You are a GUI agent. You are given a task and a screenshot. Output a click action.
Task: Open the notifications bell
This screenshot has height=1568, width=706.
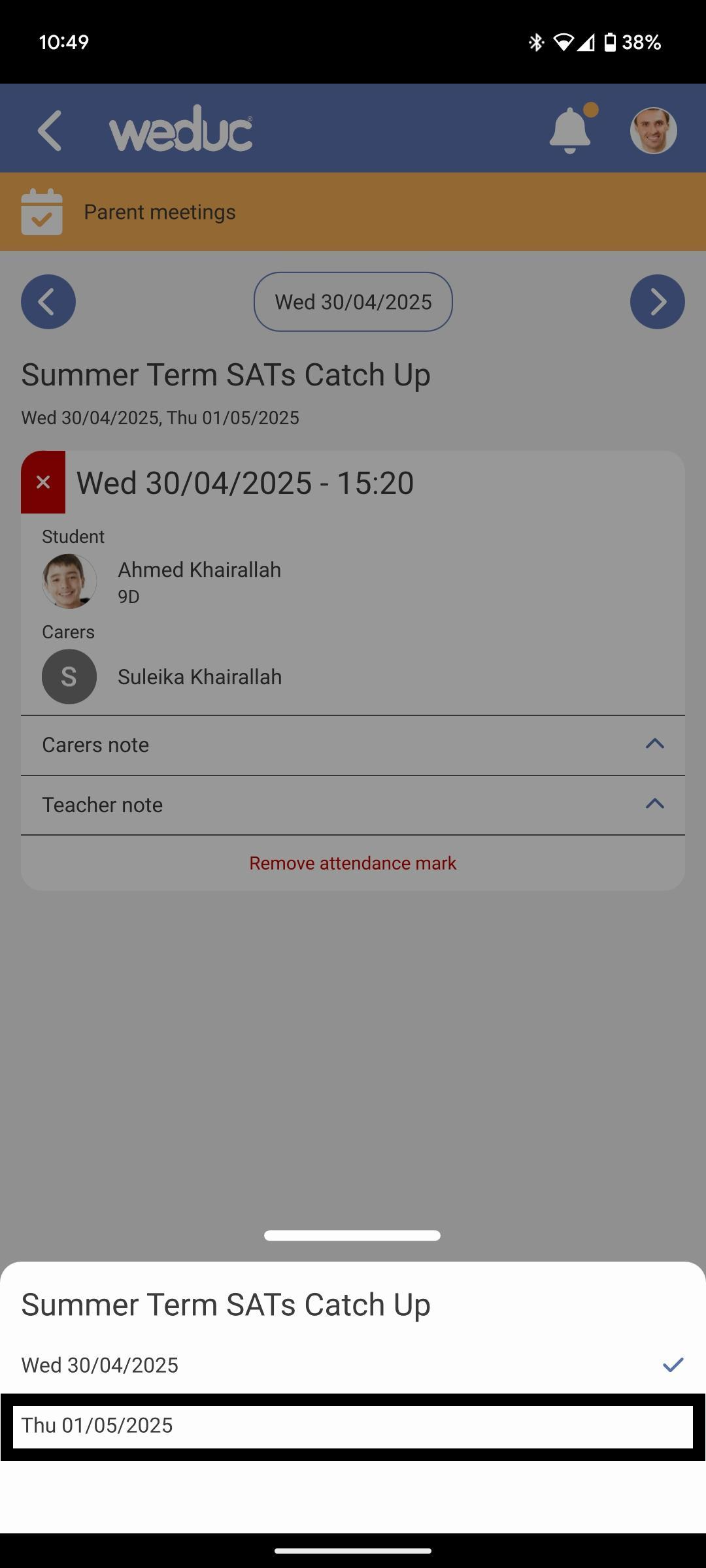[x=570, y=130]
